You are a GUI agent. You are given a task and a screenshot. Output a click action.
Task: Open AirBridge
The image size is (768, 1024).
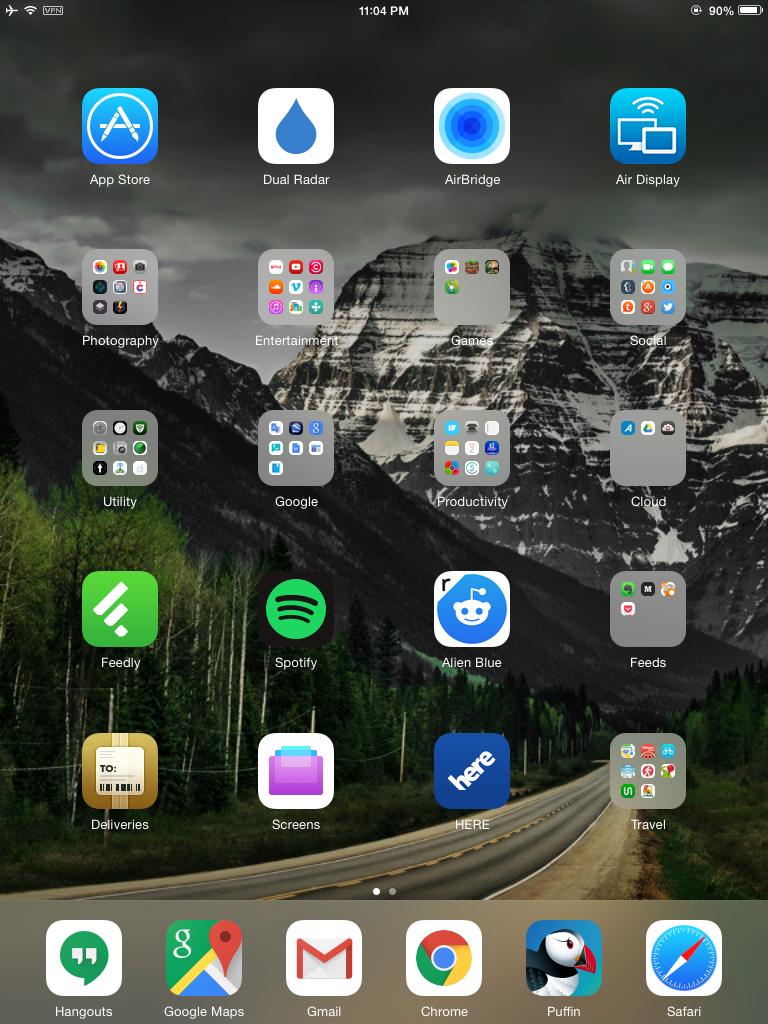472,126
